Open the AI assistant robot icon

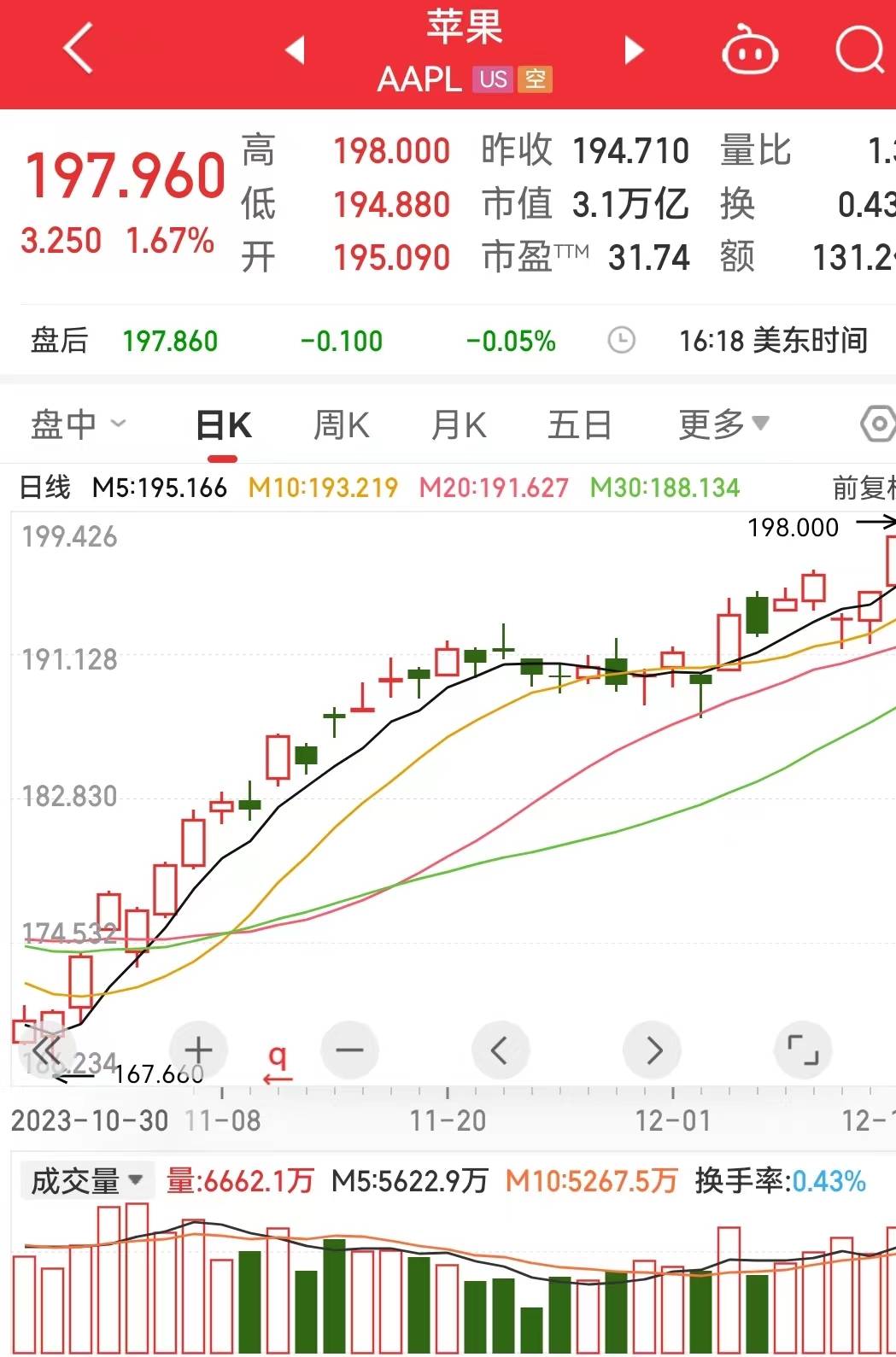(x=749, y=50)
